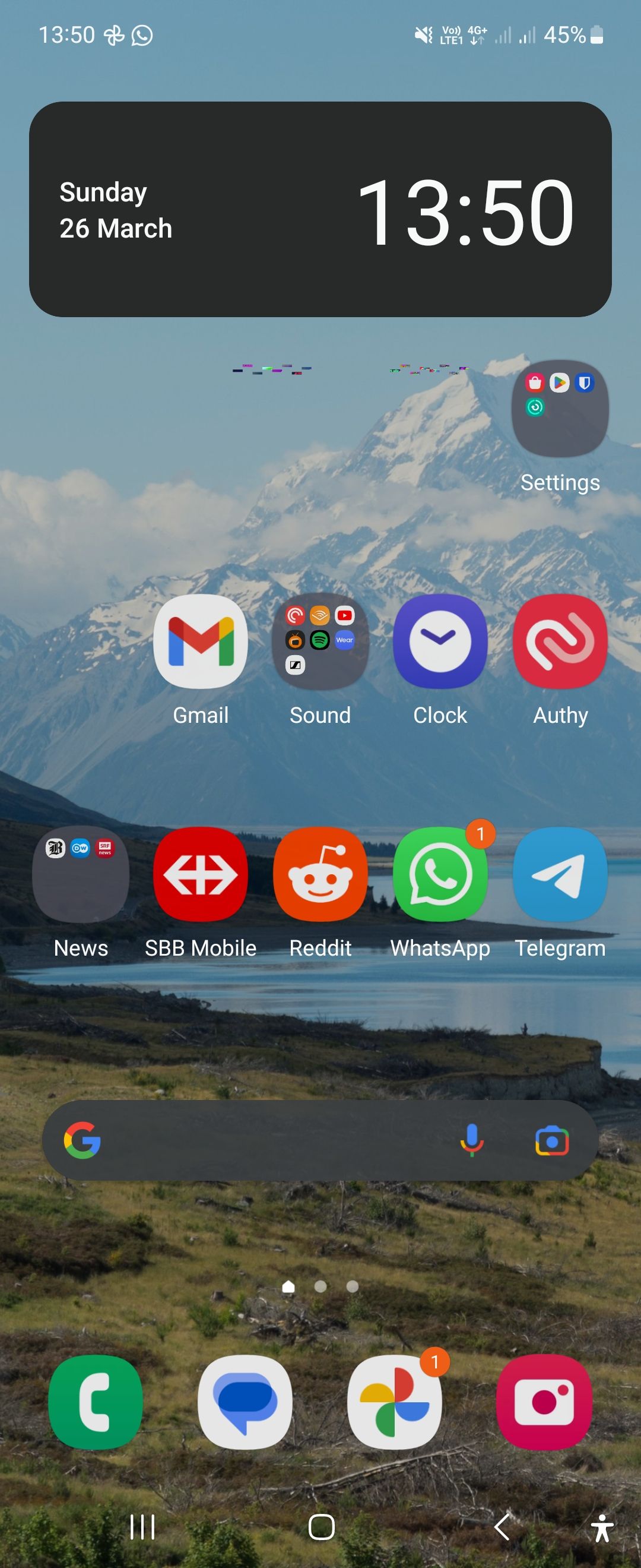The width and height of the screenshot is (641, 1568).
Task: Start Google voice search microphone
Action: pyautogui.click(x=471, y=1140)
